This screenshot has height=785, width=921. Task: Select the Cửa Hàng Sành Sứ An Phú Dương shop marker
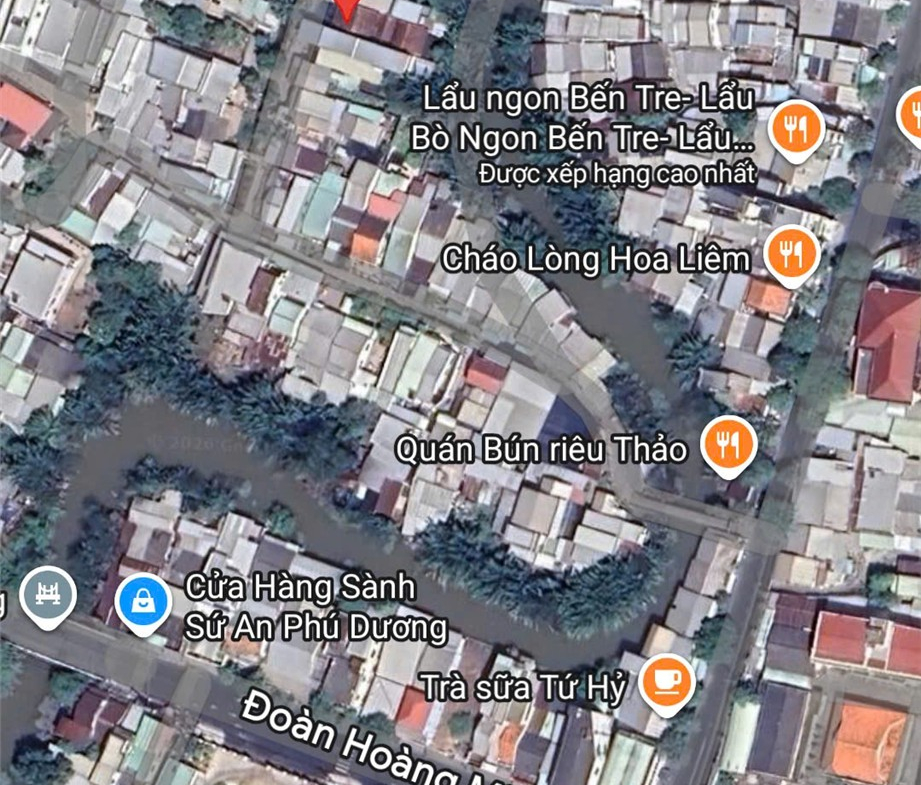[143, 601]
